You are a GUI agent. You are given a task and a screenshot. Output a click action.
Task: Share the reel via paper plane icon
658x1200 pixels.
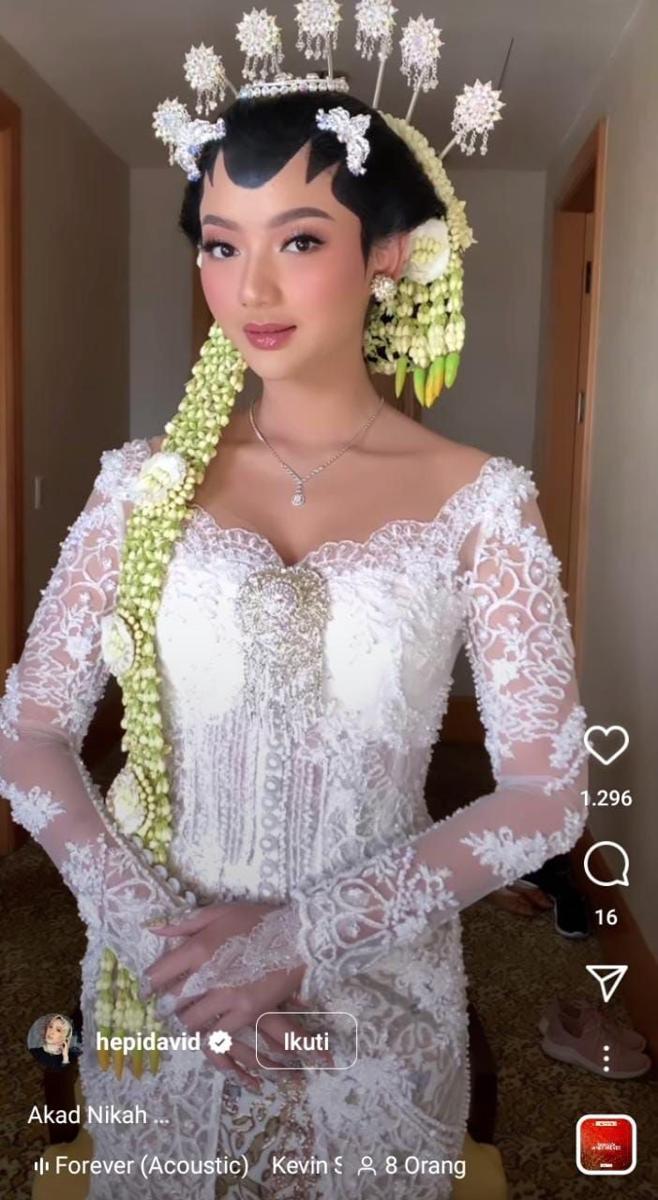606,983
